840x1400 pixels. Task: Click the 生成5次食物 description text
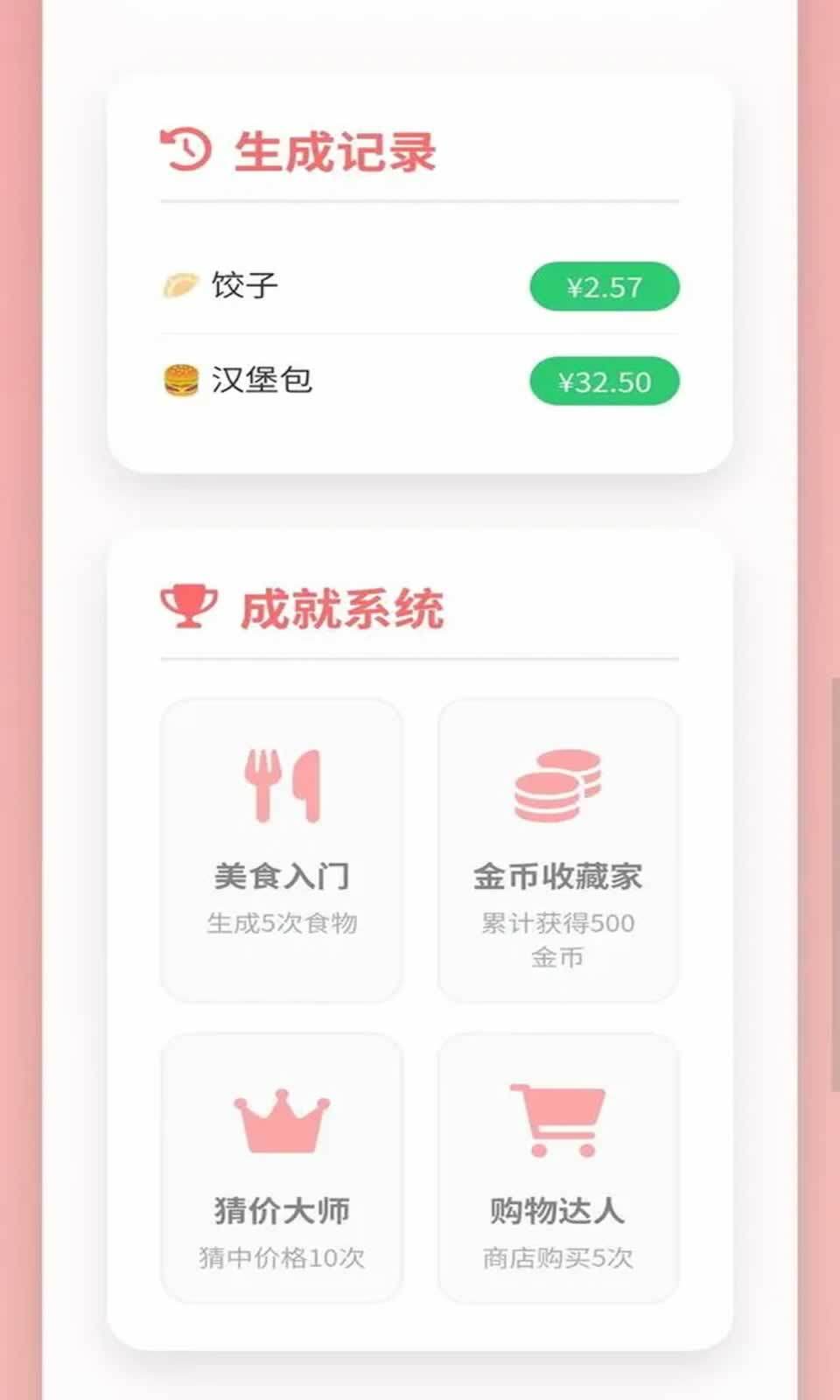[283, 921]
